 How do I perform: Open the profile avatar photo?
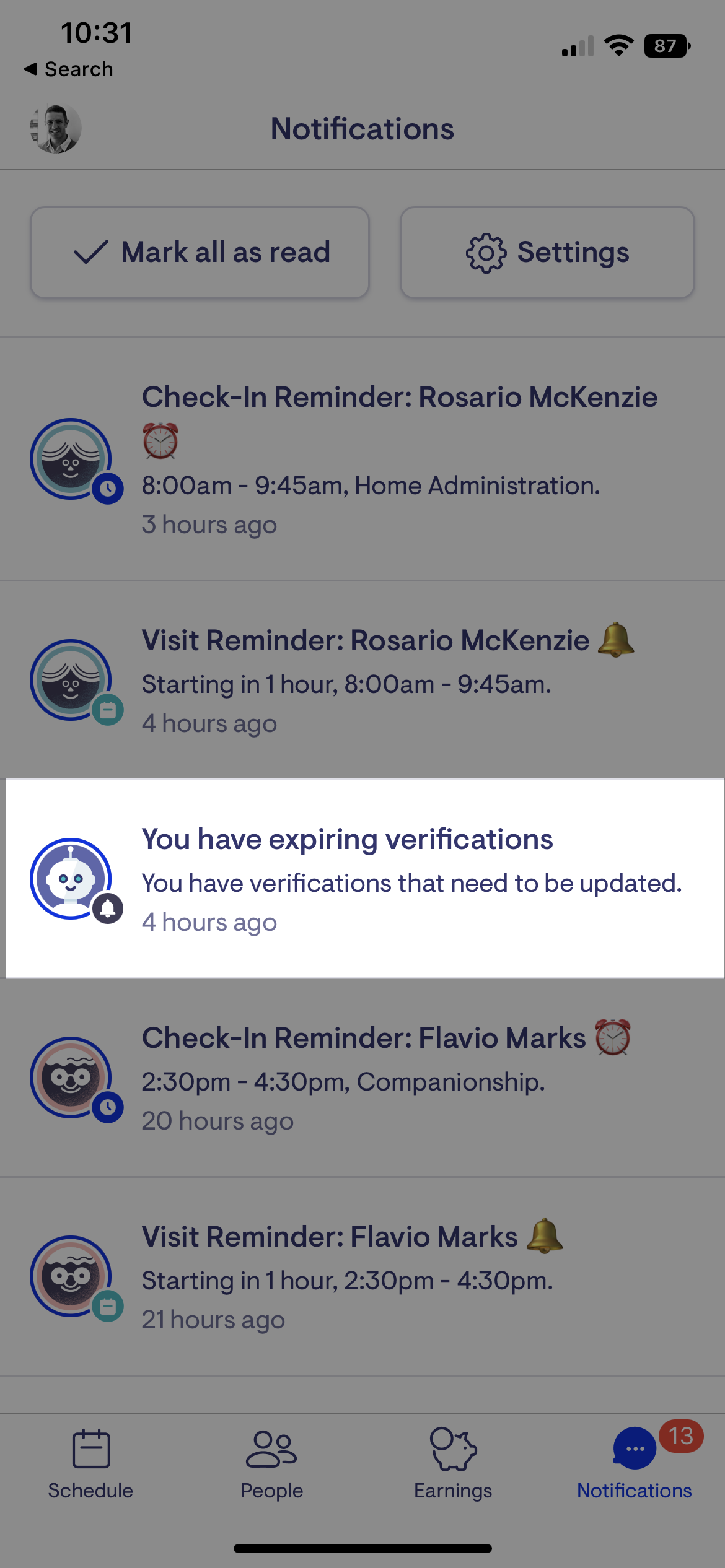(x=56, y=129)
